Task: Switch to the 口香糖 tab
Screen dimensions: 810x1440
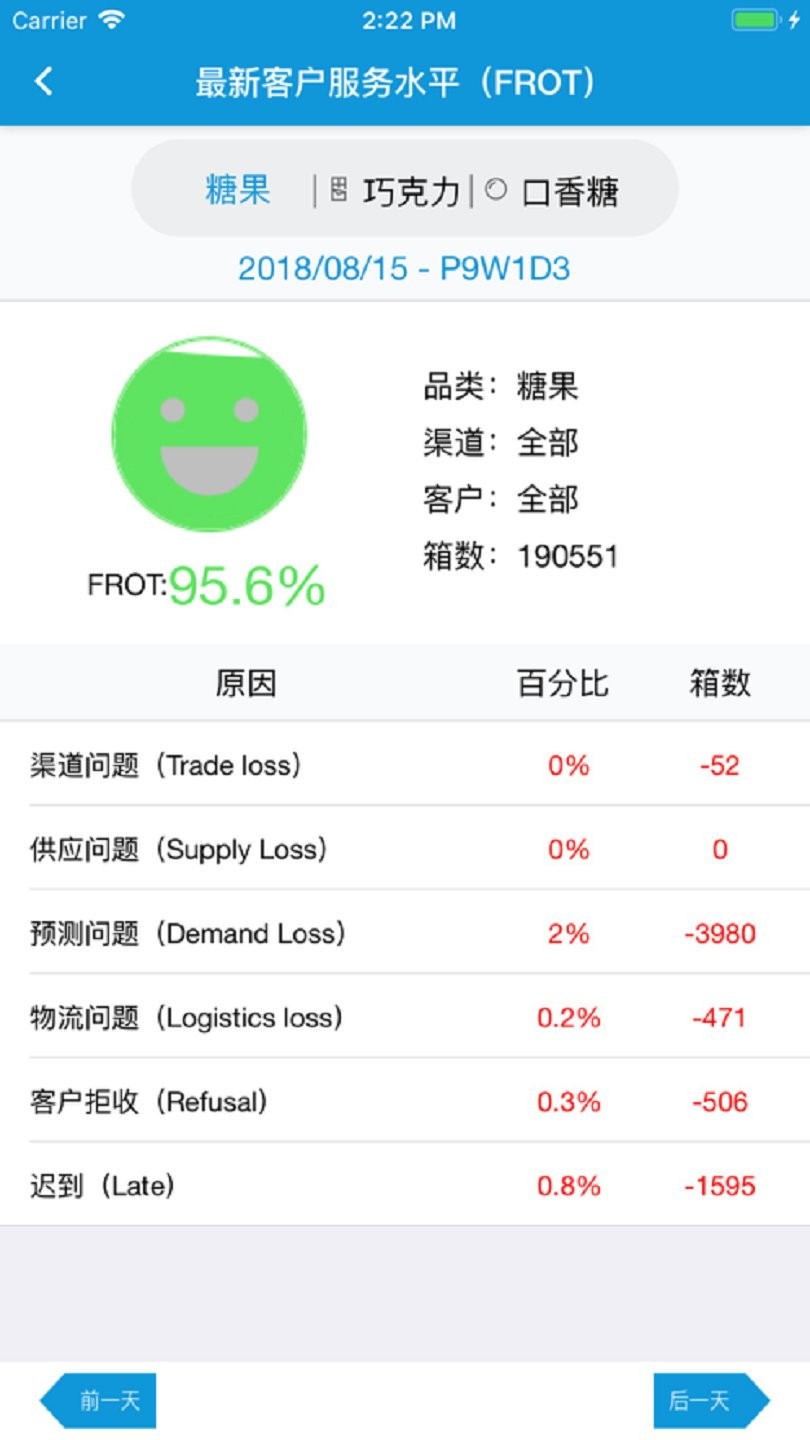Action: coord(552,190)
